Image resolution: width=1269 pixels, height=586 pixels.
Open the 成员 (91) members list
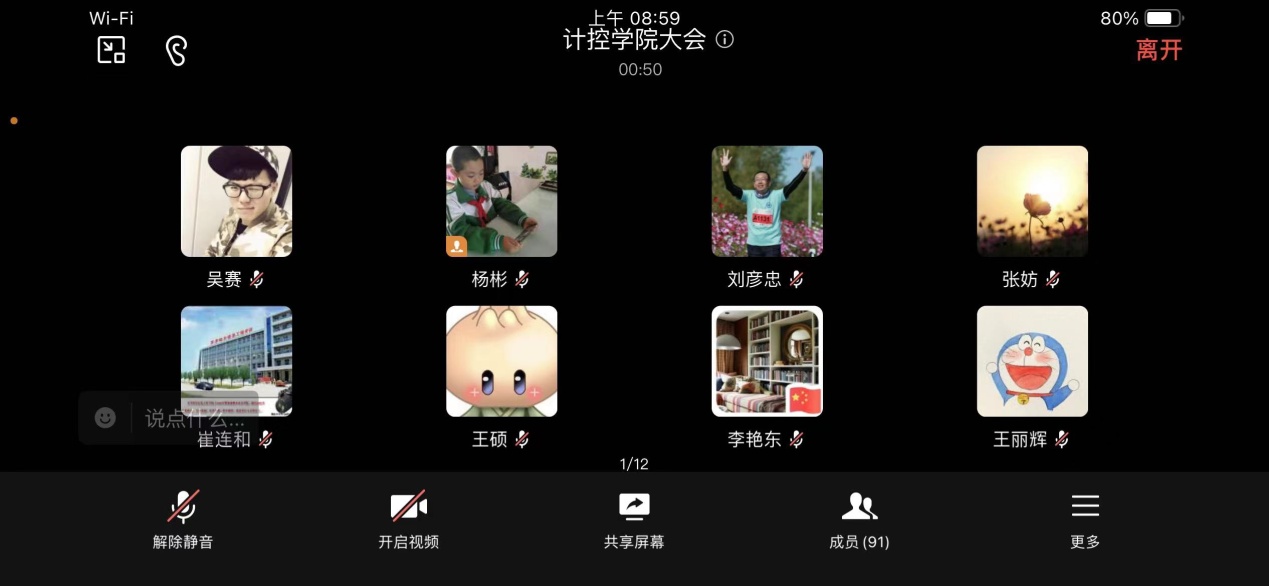[859, 519]
